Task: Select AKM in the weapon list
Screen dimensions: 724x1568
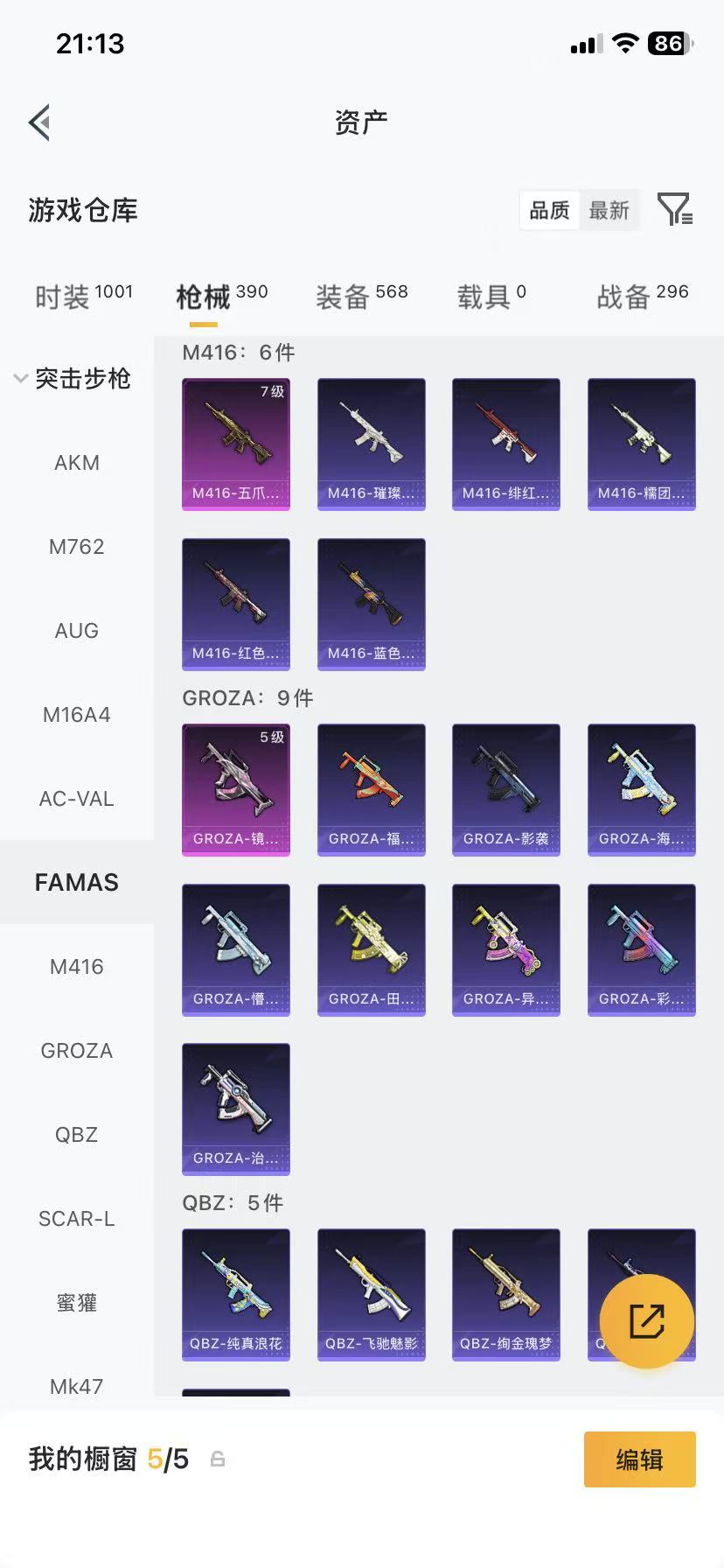Action: [x=77, y=463]
